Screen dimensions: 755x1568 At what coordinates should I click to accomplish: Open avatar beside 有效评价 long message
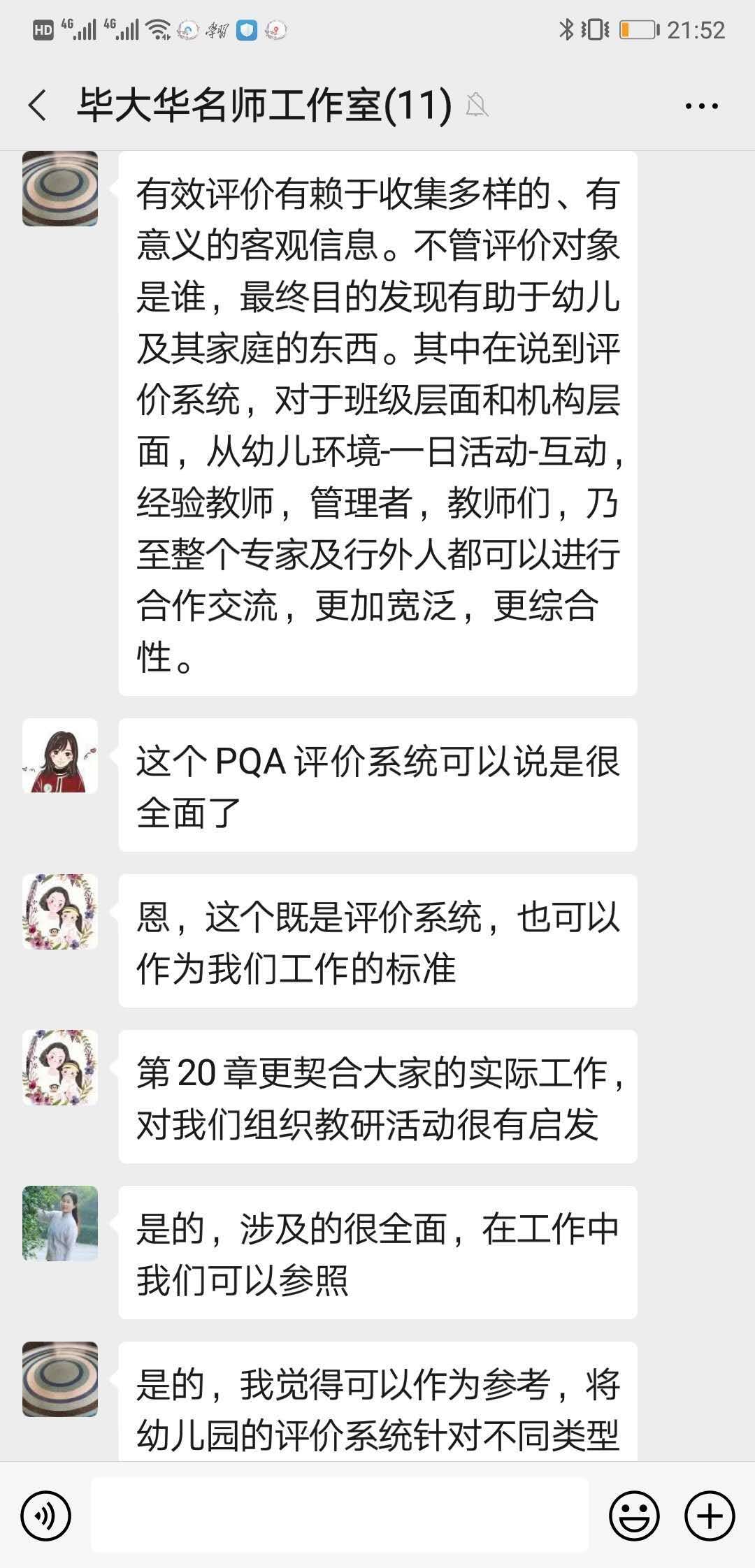(60, 189)
